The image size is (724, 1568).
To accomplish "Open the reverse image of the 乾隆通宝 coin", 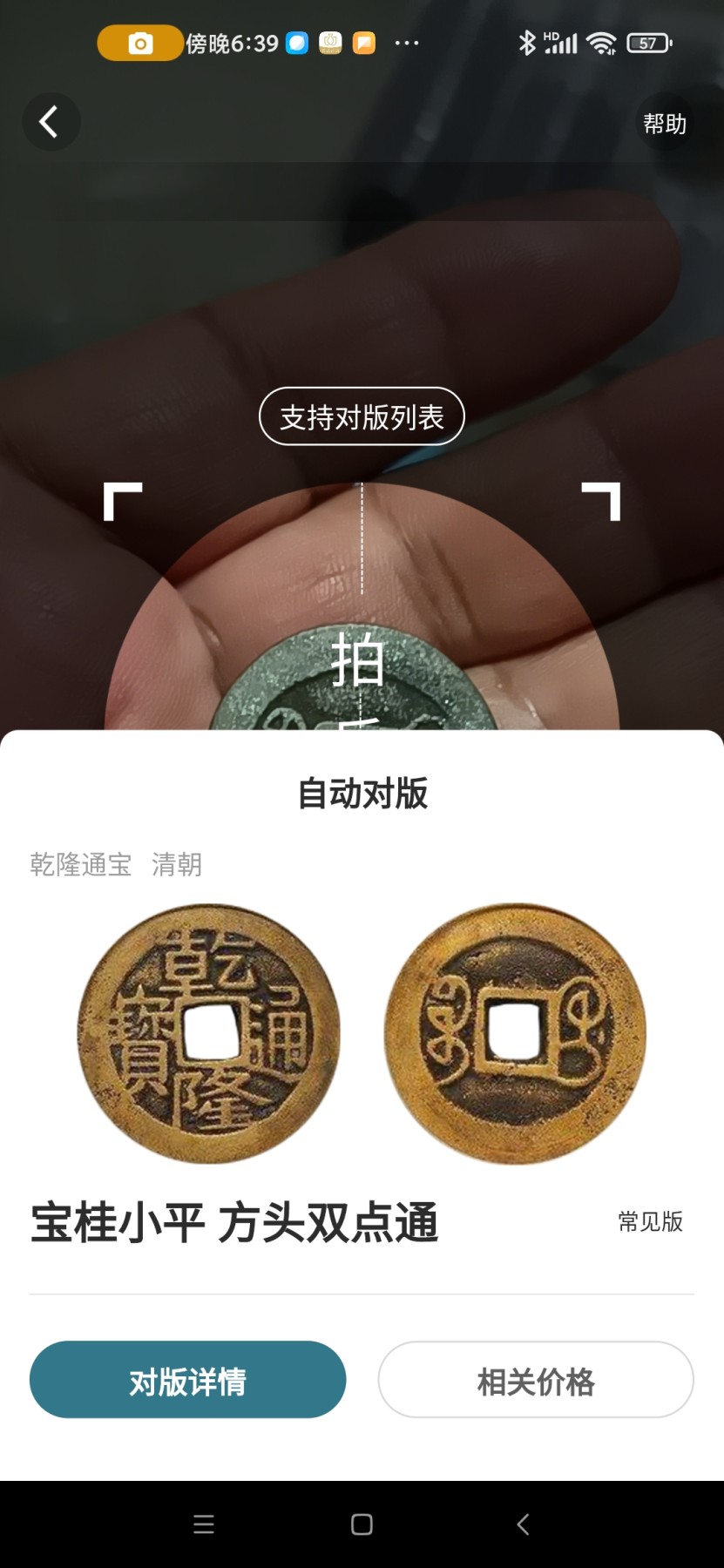I will coord(515,1033).
